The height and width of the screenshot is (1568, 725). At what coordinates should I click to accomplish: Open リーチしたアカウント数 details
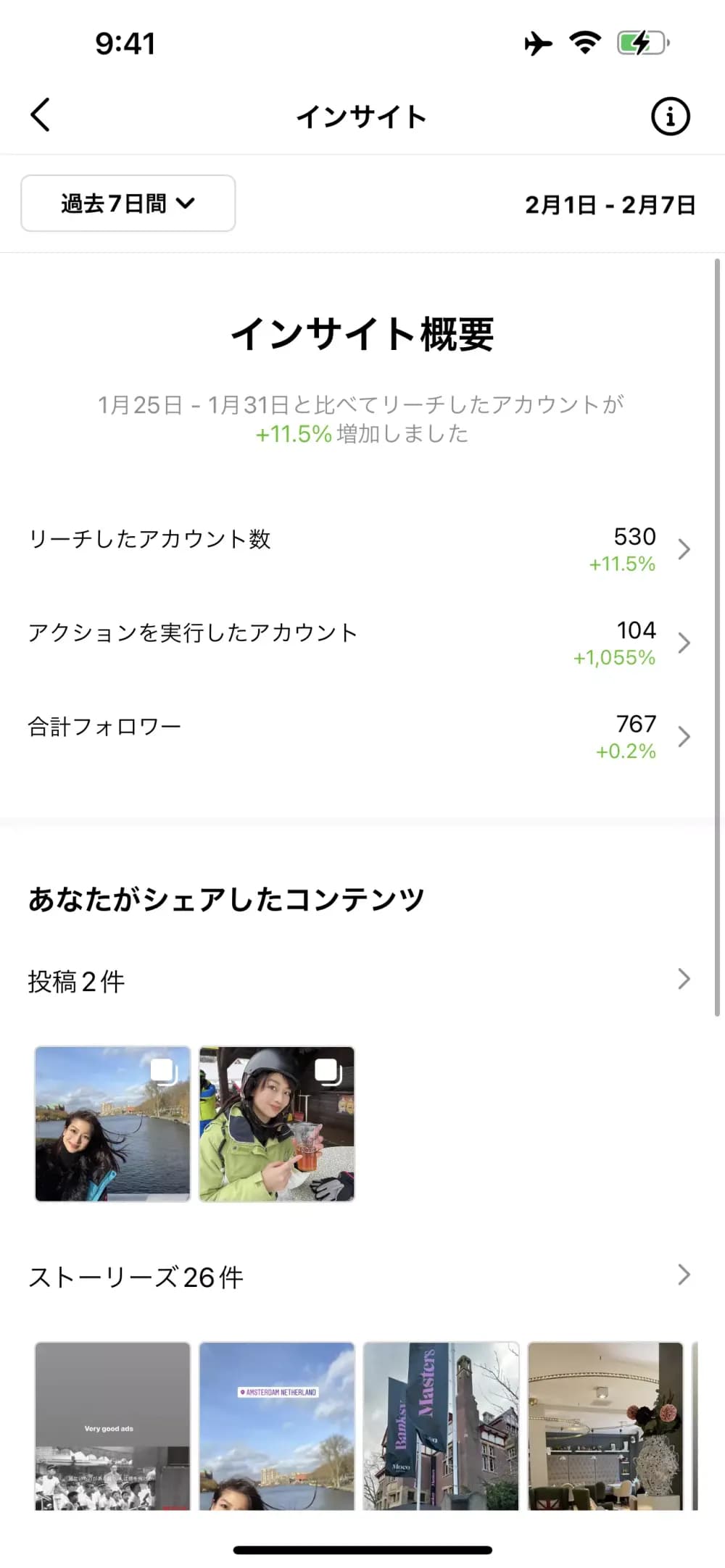[x=359, y=549]
